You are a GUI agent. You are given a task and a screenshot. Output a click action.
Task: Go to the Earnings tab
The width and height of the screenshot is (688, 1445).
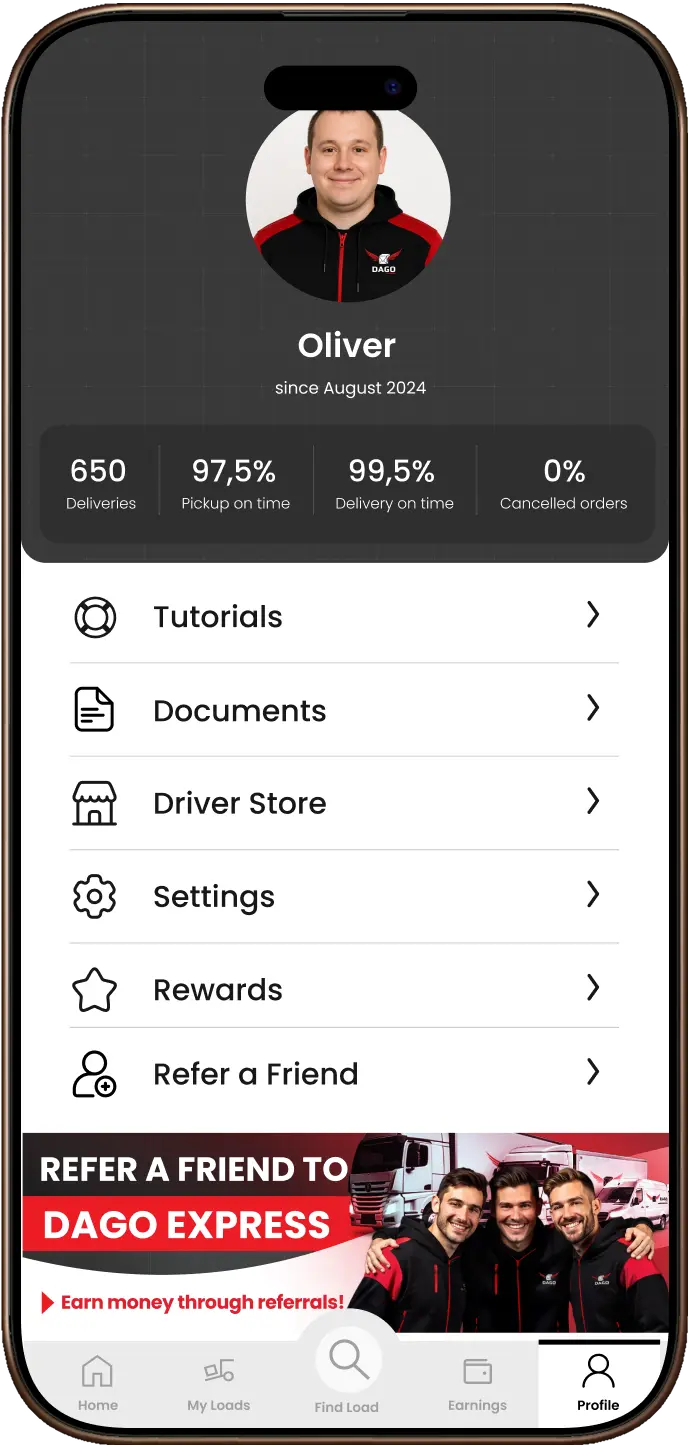477,1384
